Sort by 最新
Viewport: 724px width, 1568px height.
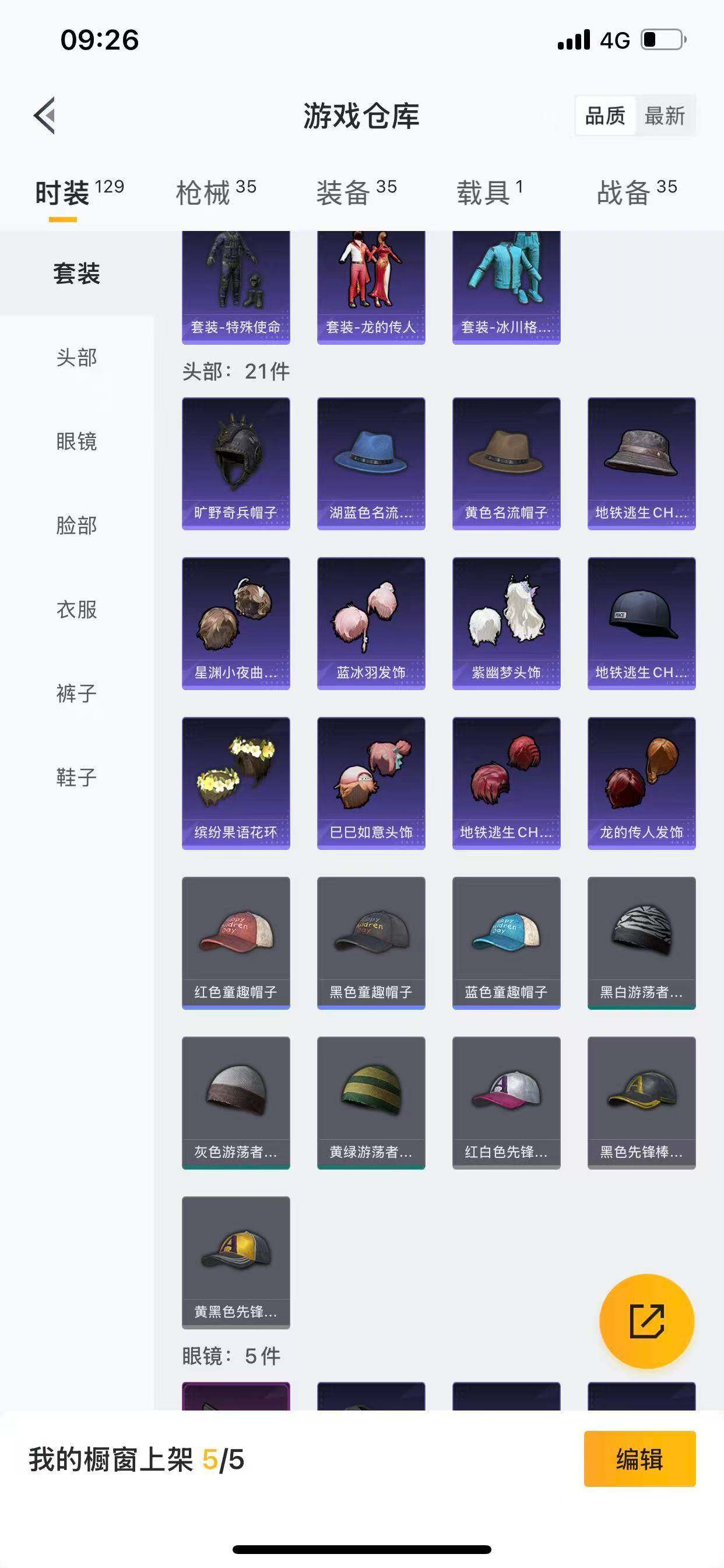click(665, 115)
